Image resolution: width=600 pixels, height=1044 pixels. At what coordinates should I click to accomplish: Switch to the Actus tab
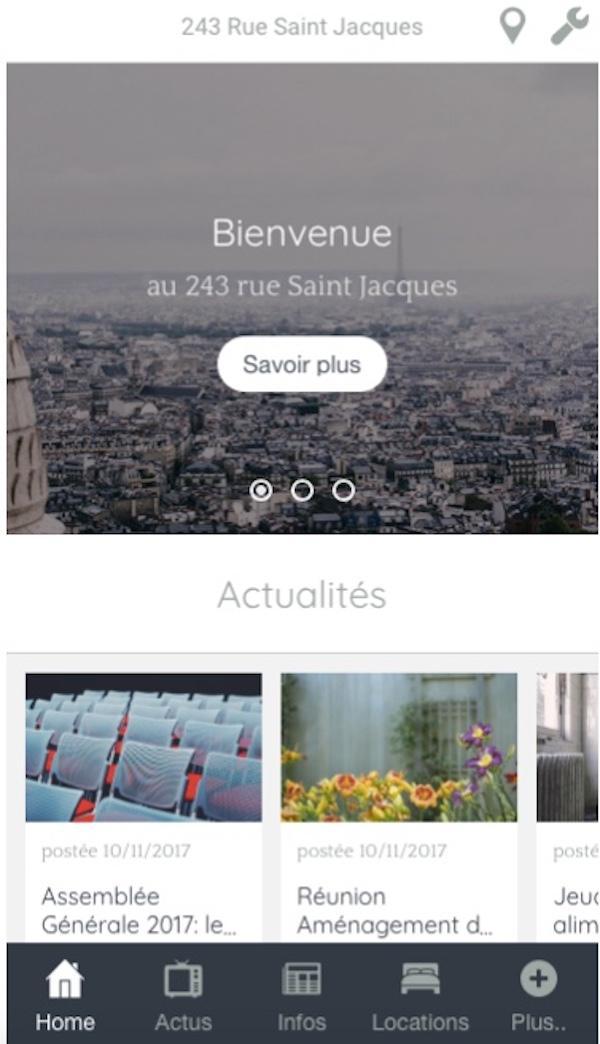click(x=183, y=995)
